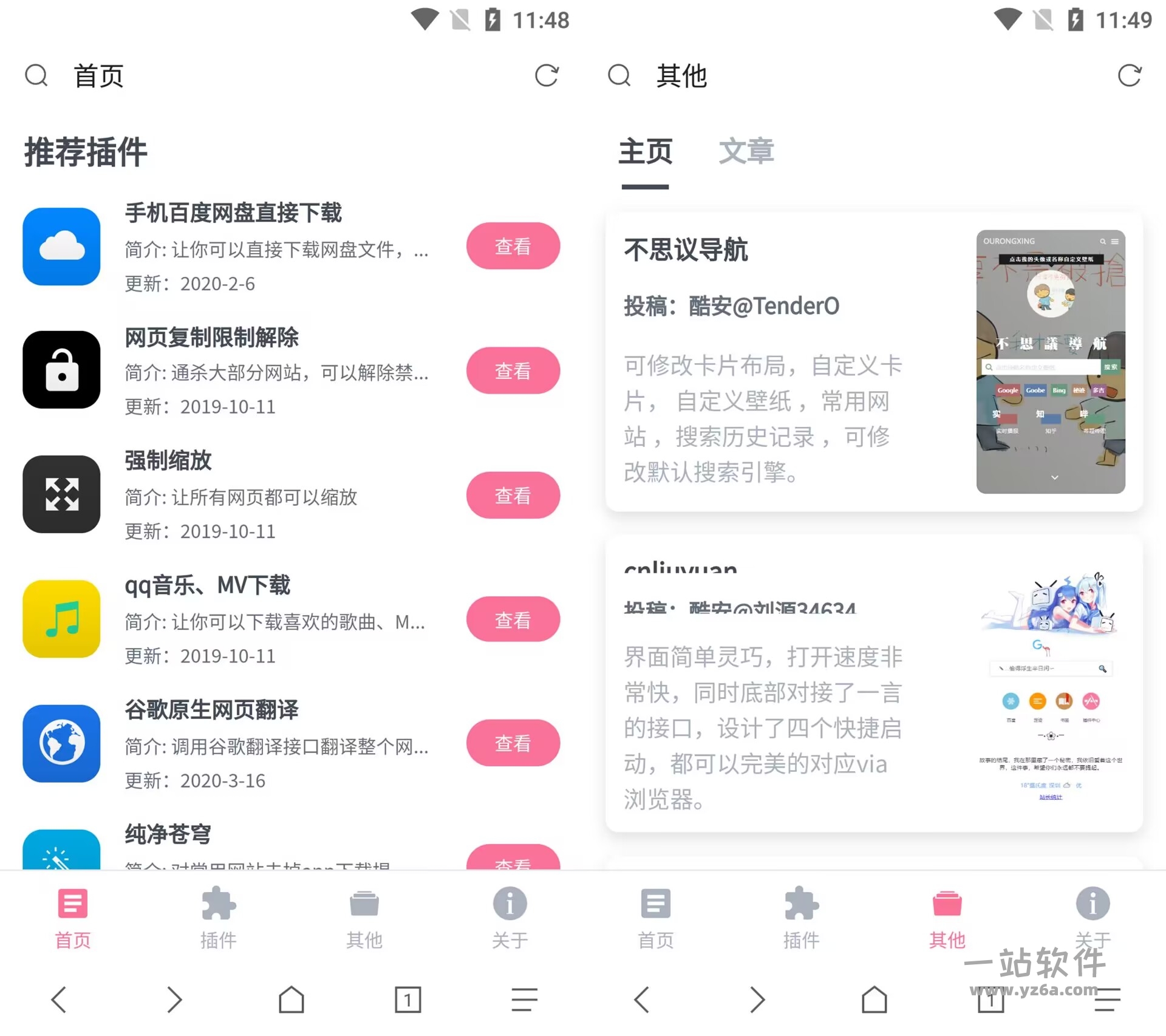Open 强制缩放 plugin details via 查看
Screen dimensions: 1166x1036
point(513,495)
